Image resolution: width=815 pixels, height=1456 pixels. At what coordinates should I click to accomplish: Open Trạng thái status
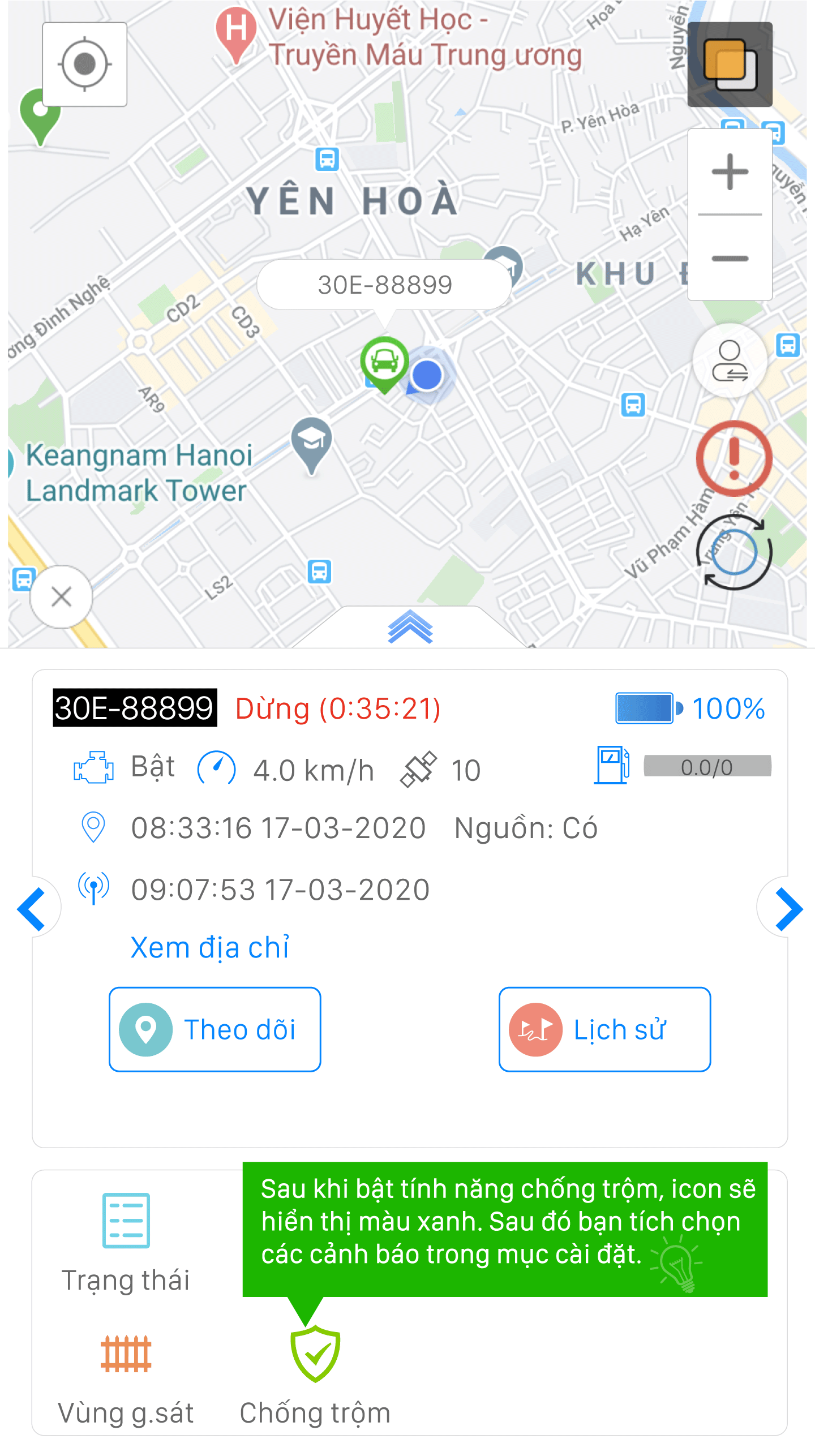click(126, 1243)
